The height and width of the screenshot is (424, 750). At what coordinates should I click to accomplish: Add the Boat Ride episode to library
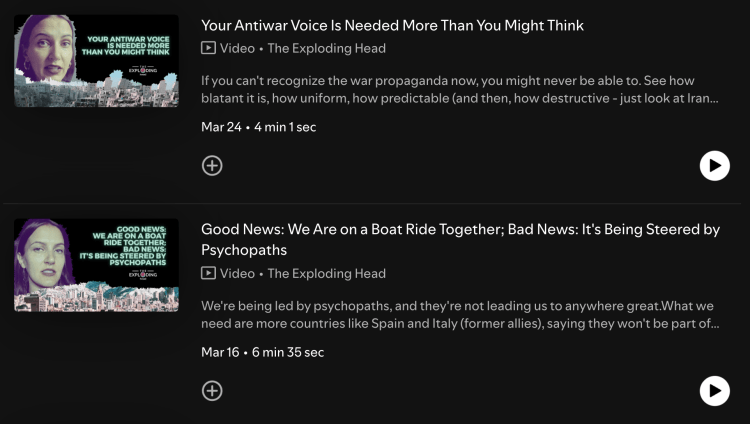(212, 391)
